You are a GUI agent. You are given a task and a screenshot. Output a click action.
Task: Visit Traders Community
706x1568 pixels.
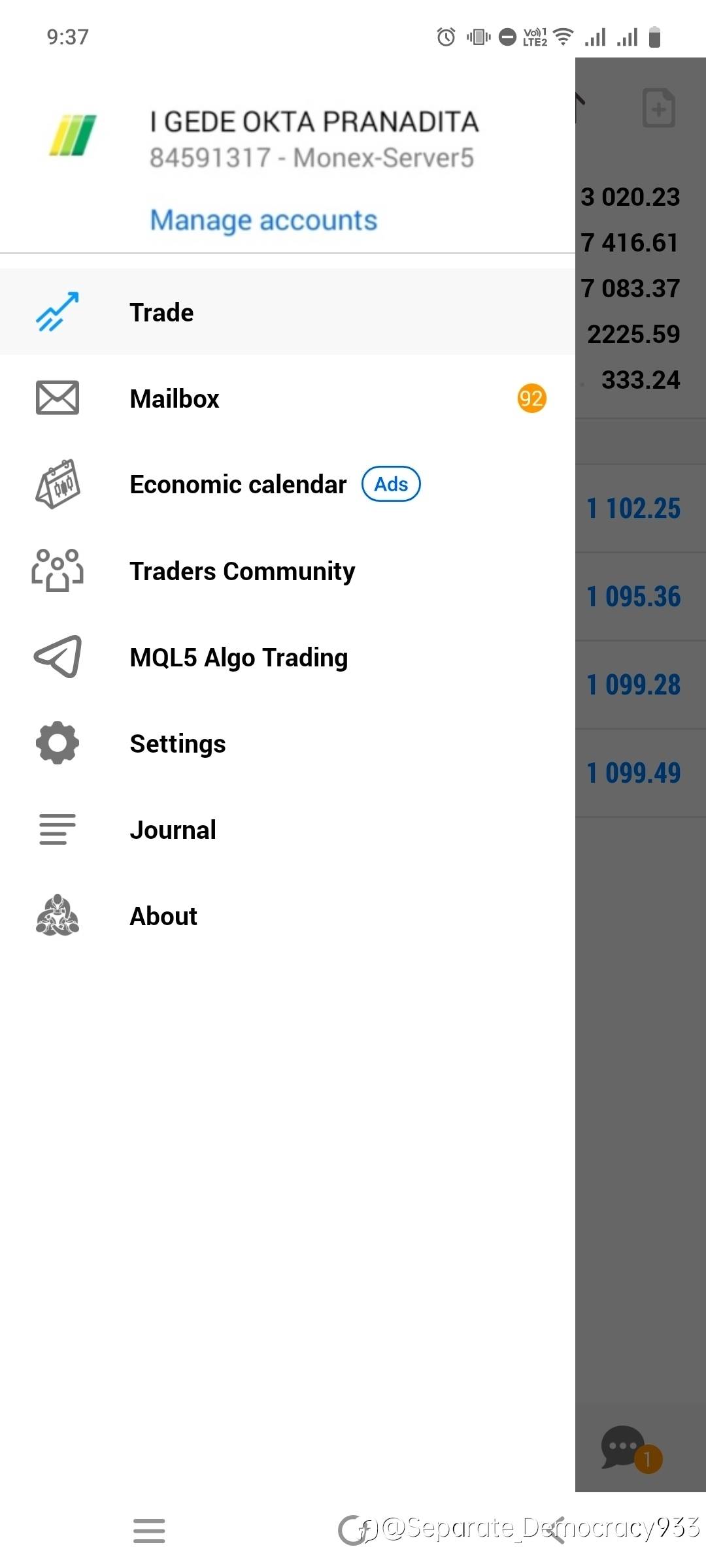(x=288, y=570)
